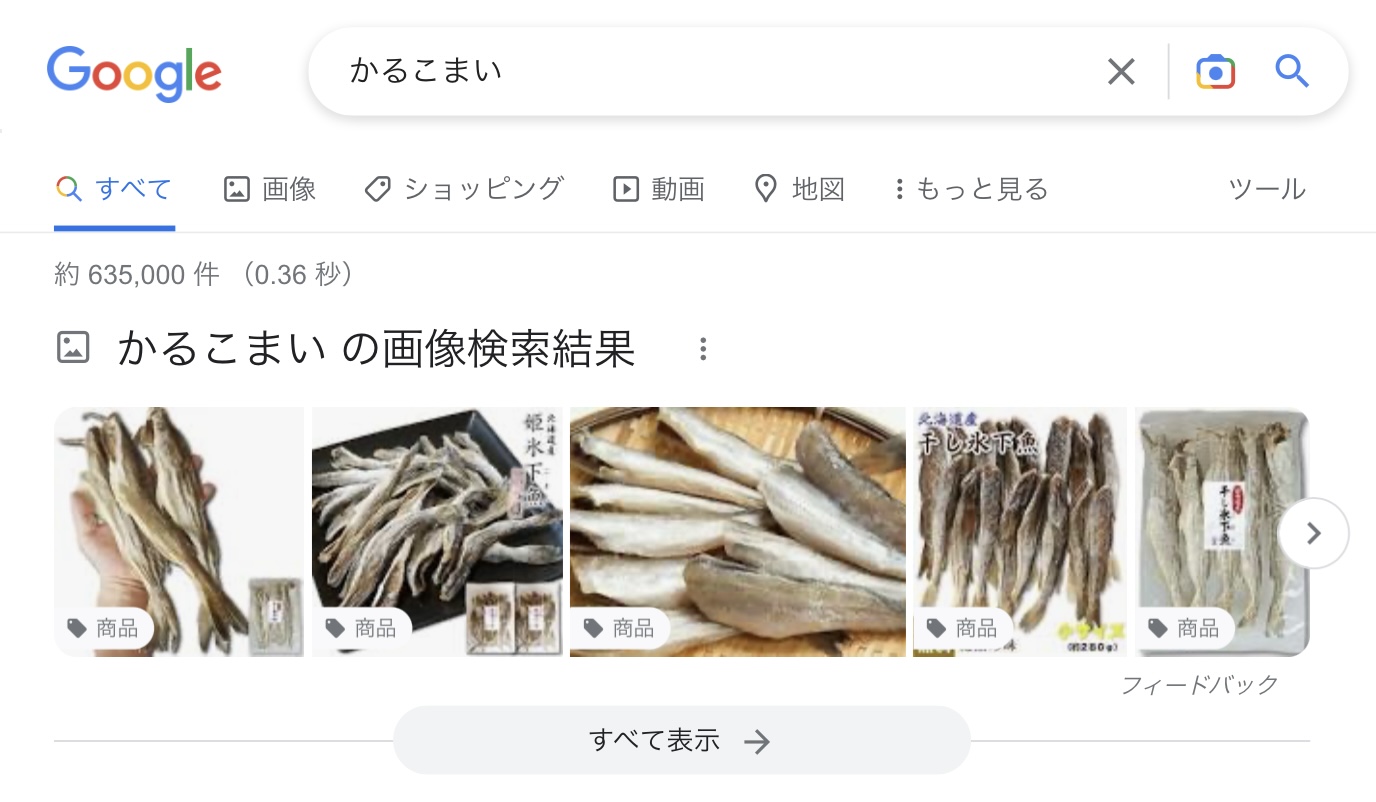
Task: Switch to the 地図 tab
Action: tap(799, 189)
